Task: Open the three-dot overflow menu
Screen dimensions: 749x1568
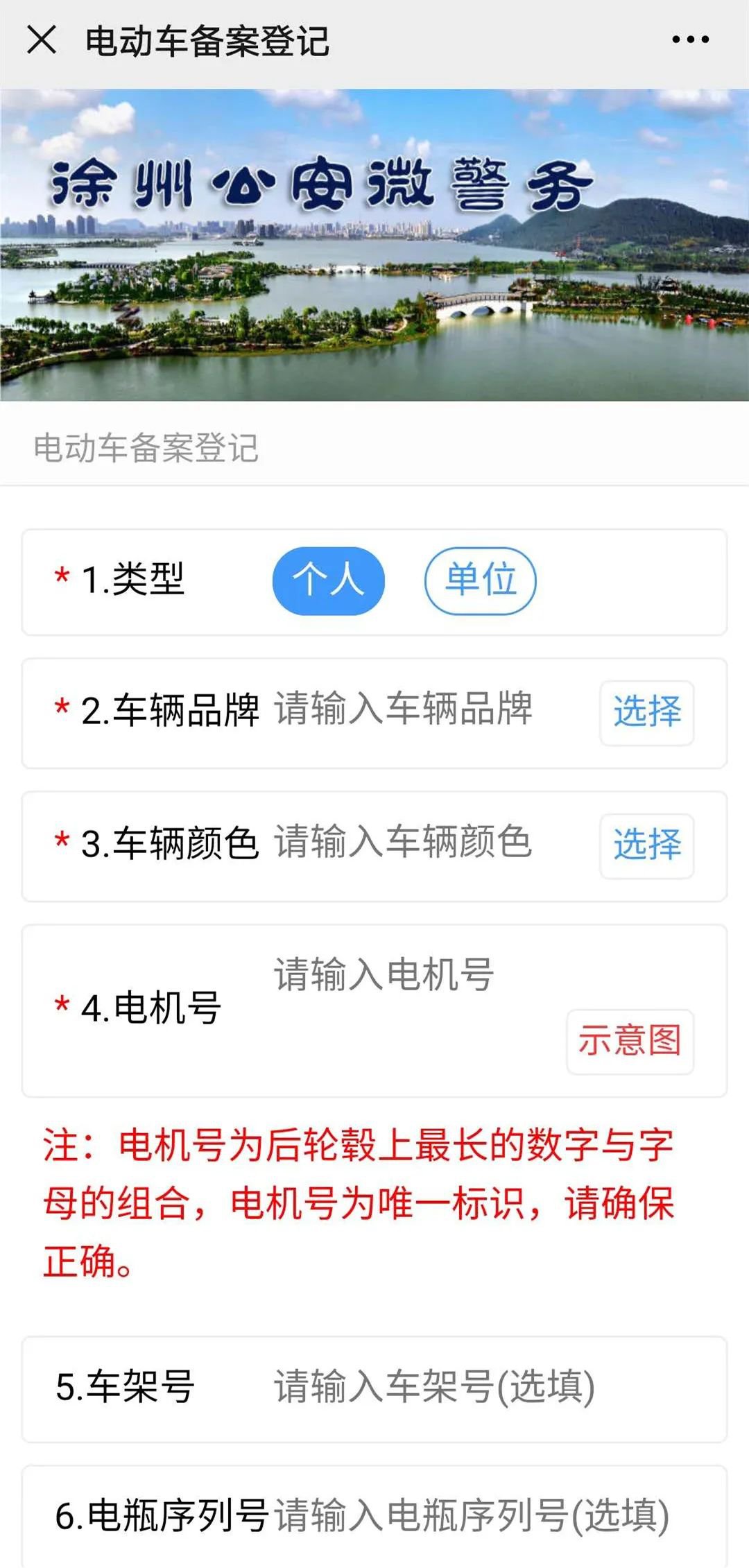Action: tap(690, 40)
